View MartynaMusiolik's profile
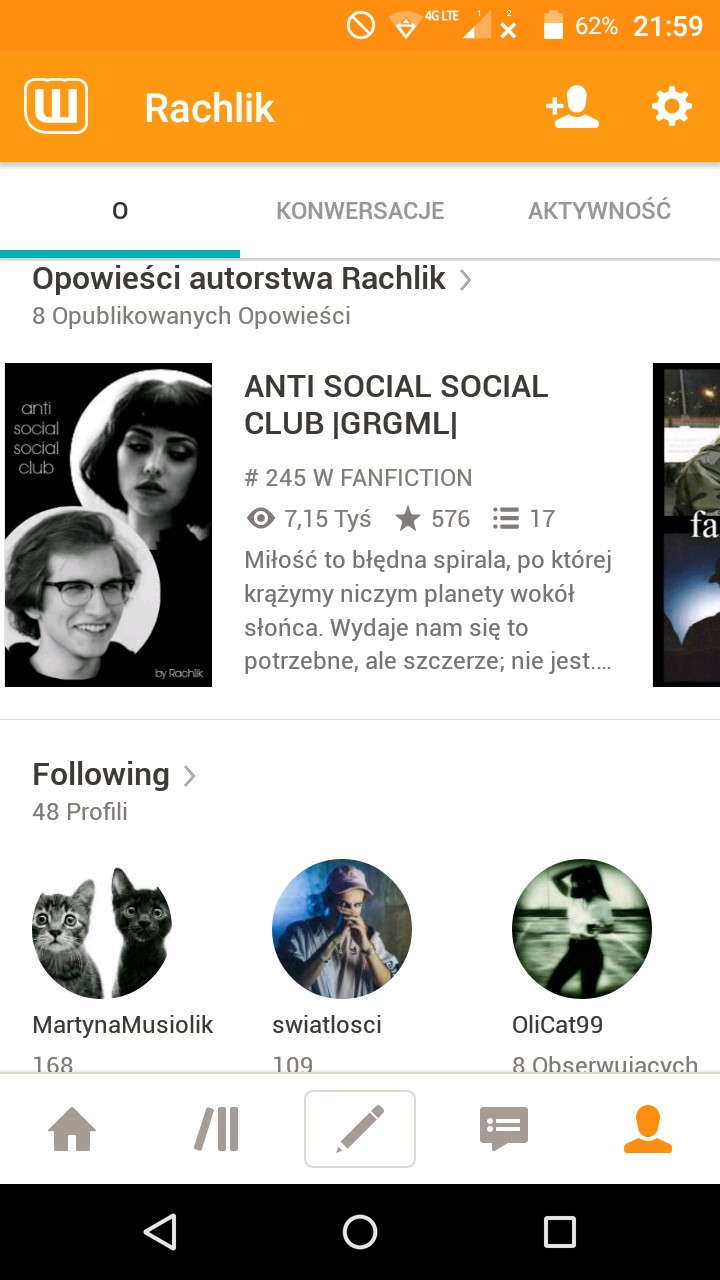 102,929
